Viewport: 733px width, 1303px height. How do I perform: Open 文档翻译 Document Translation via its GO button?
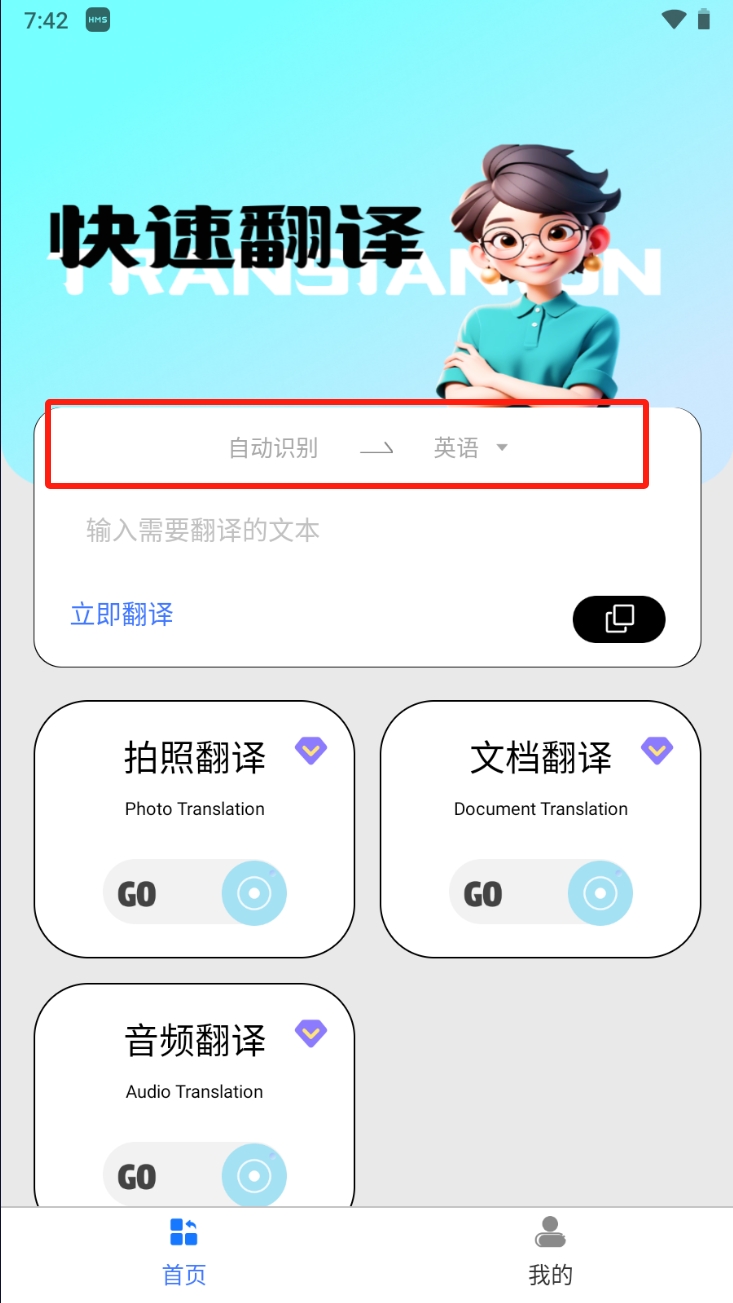[x=540, y=892]
